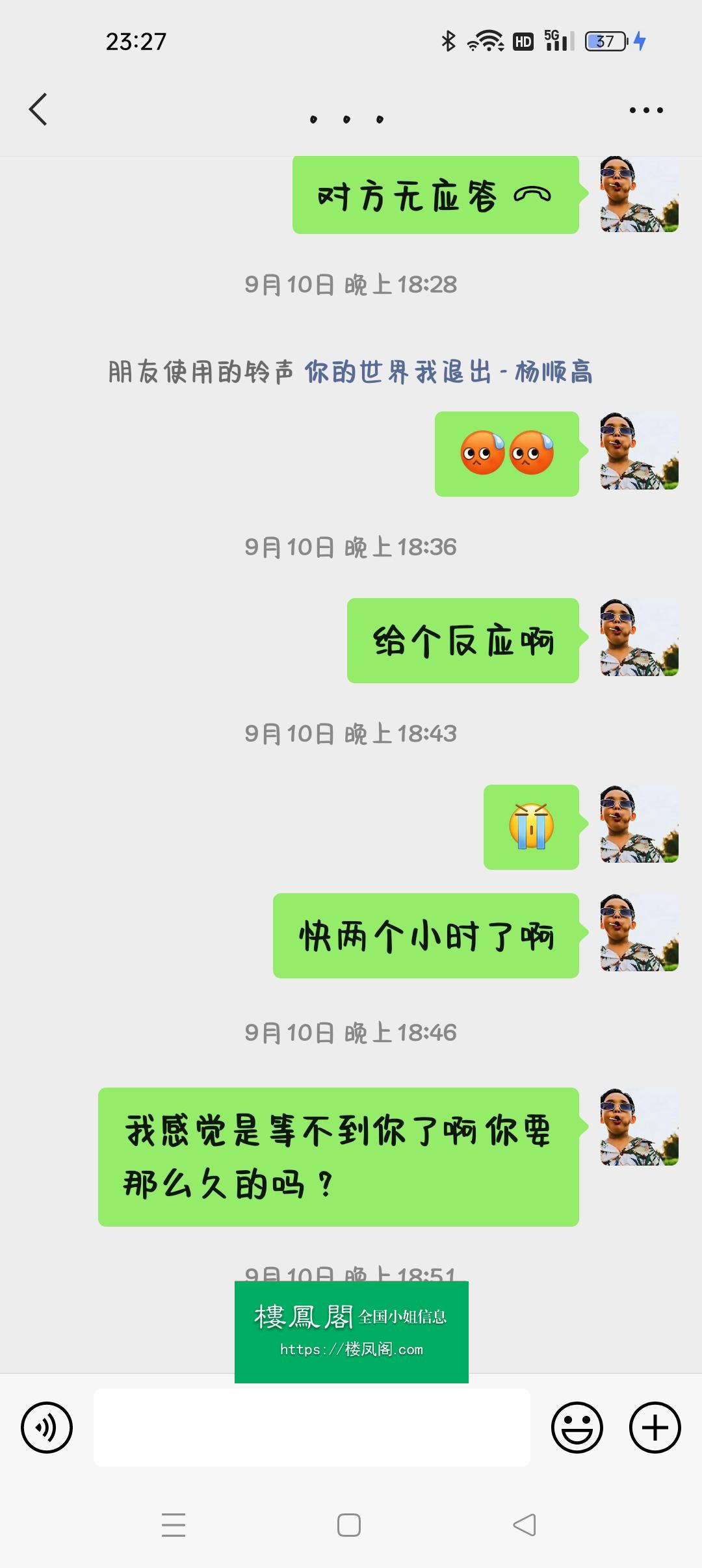
Task: Tap the system home button
Action: click(349, 1525)
